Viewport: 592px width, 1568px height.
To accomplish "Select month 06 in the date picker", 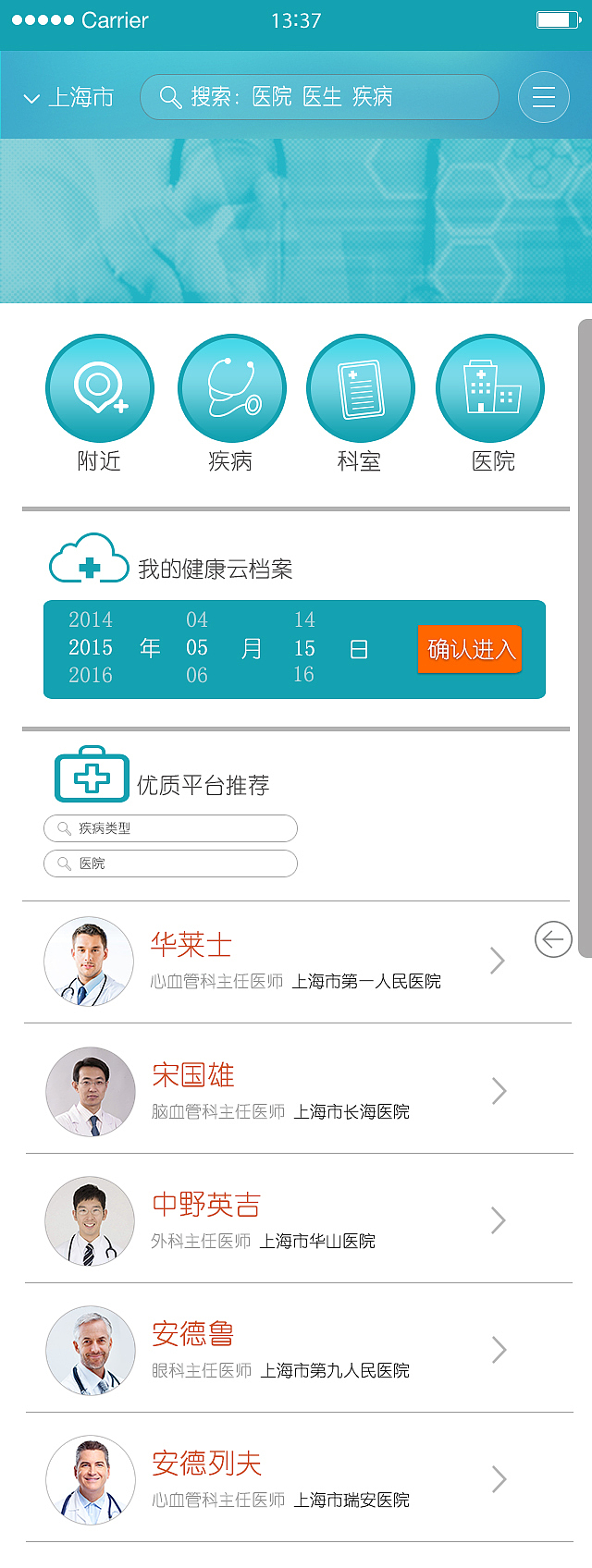I will tap(197, 676).
